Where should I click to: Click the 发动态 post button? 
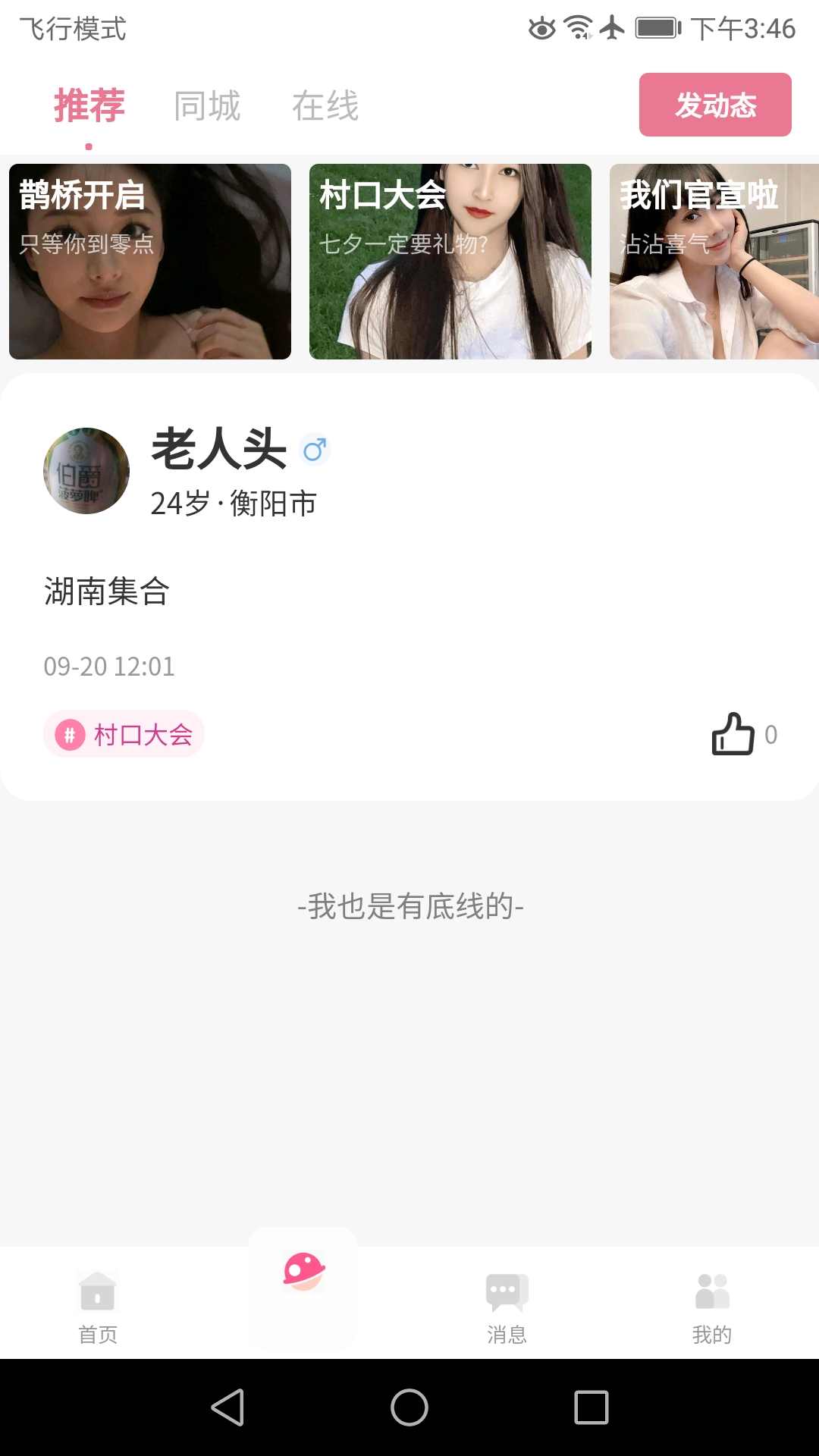click(x=714, y=106)
